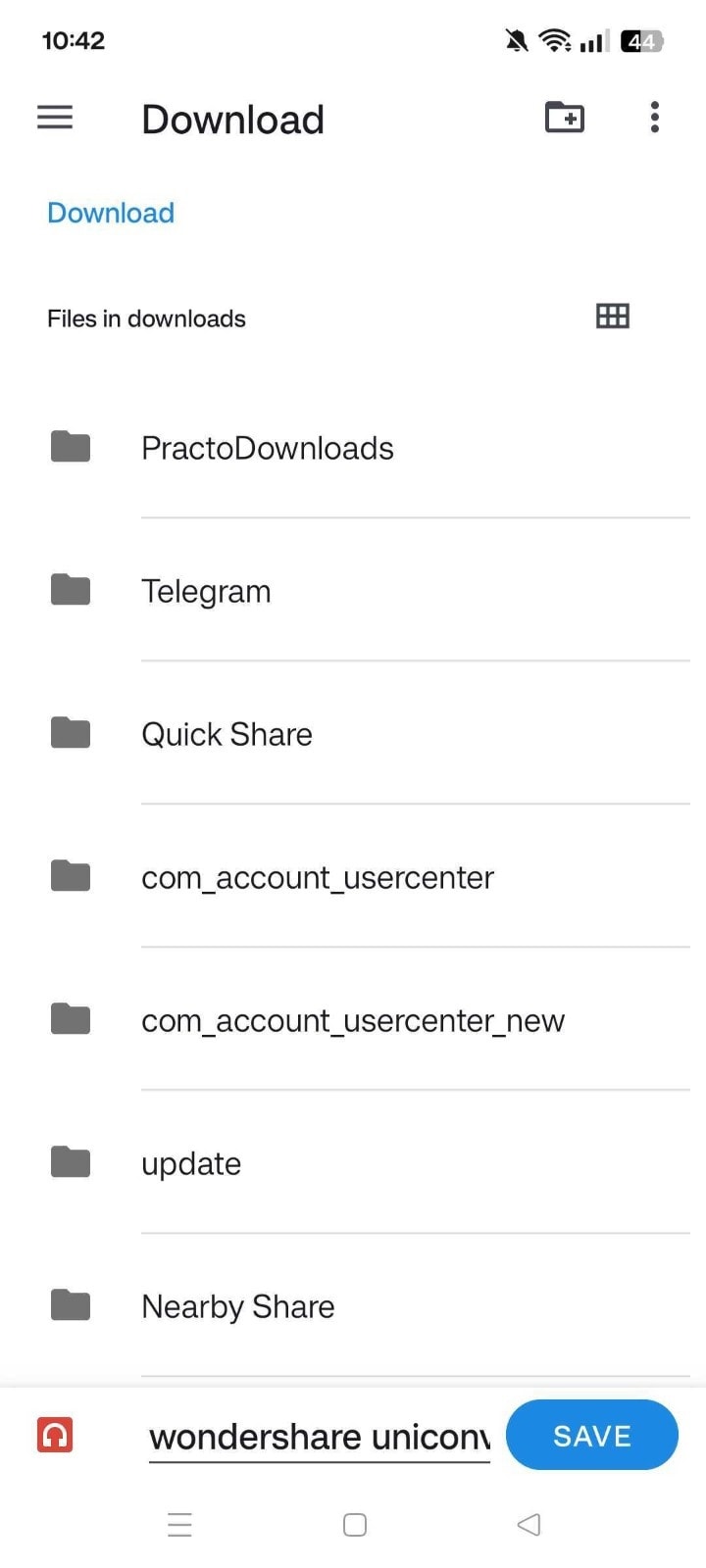Open the more options overflow menu

(x=655, y=118)
